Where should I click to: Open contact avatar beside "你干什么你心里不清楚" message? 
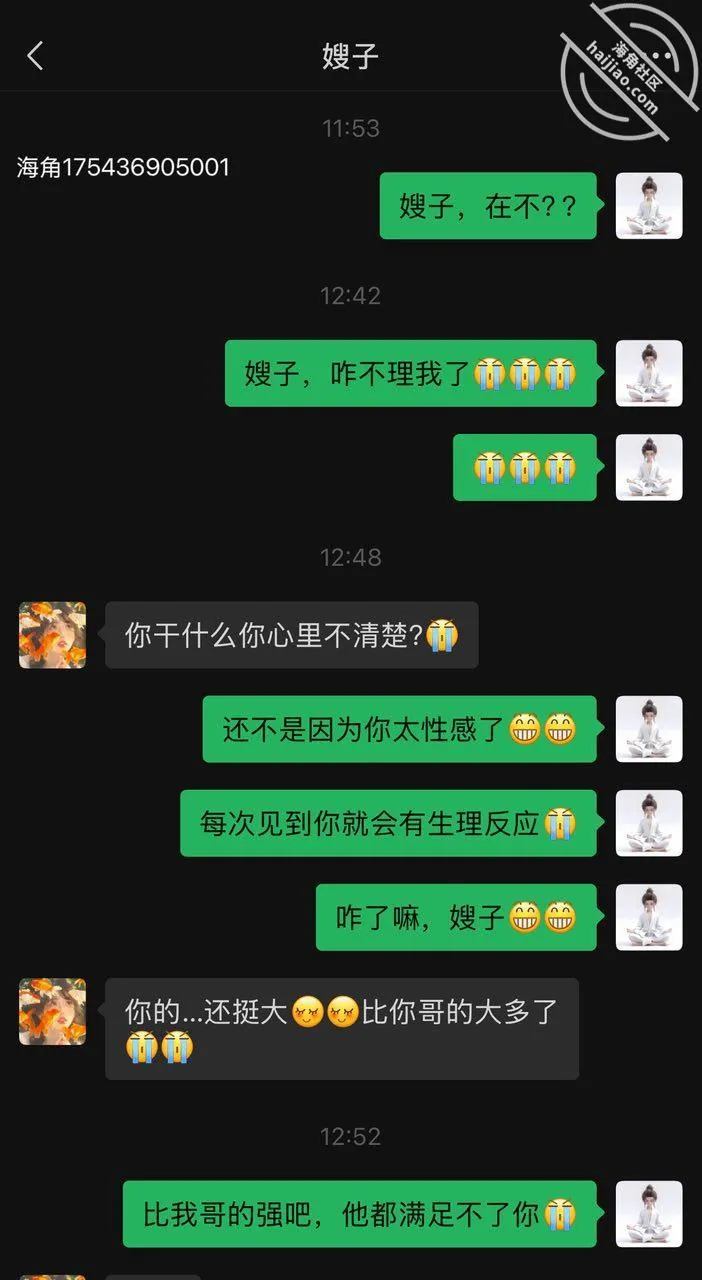pos(52,635)
